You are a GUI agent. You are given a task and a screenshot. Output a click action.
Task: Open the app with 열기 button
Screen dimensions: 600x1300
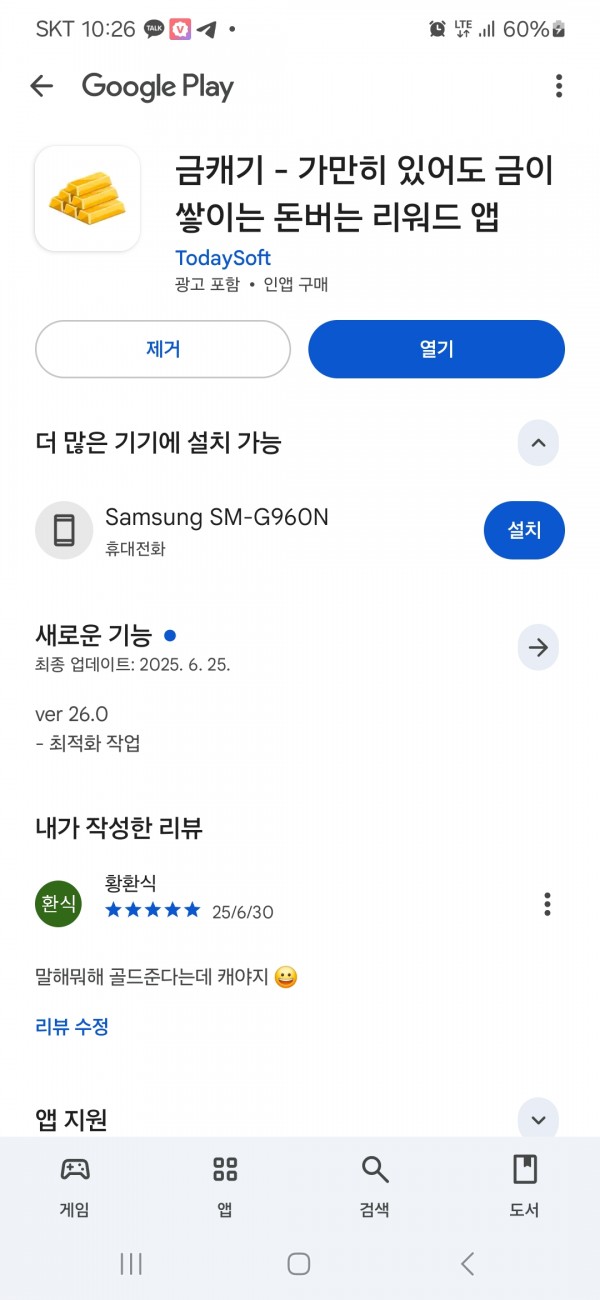[436, 349]
